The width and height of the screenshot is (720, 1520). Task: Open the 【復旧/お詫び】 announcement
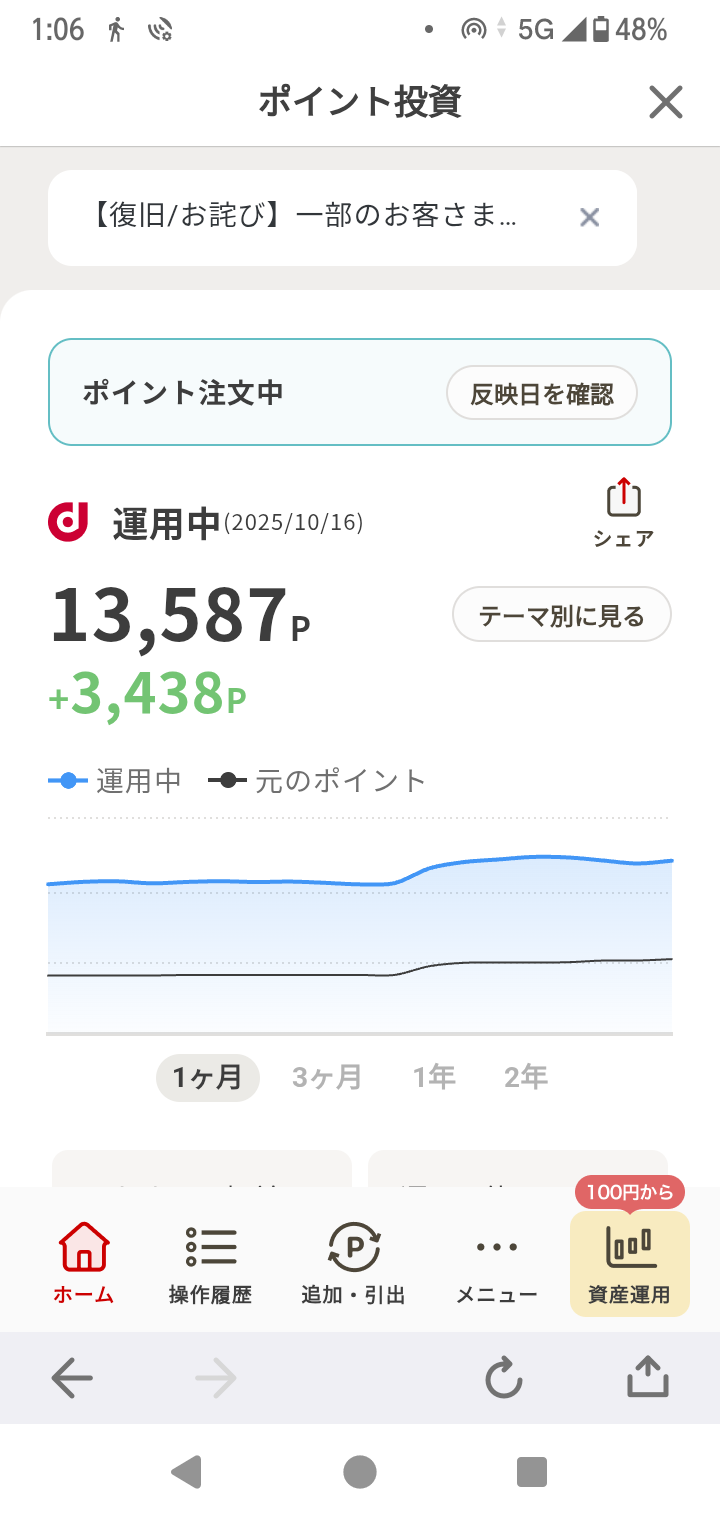pos(305,217)
